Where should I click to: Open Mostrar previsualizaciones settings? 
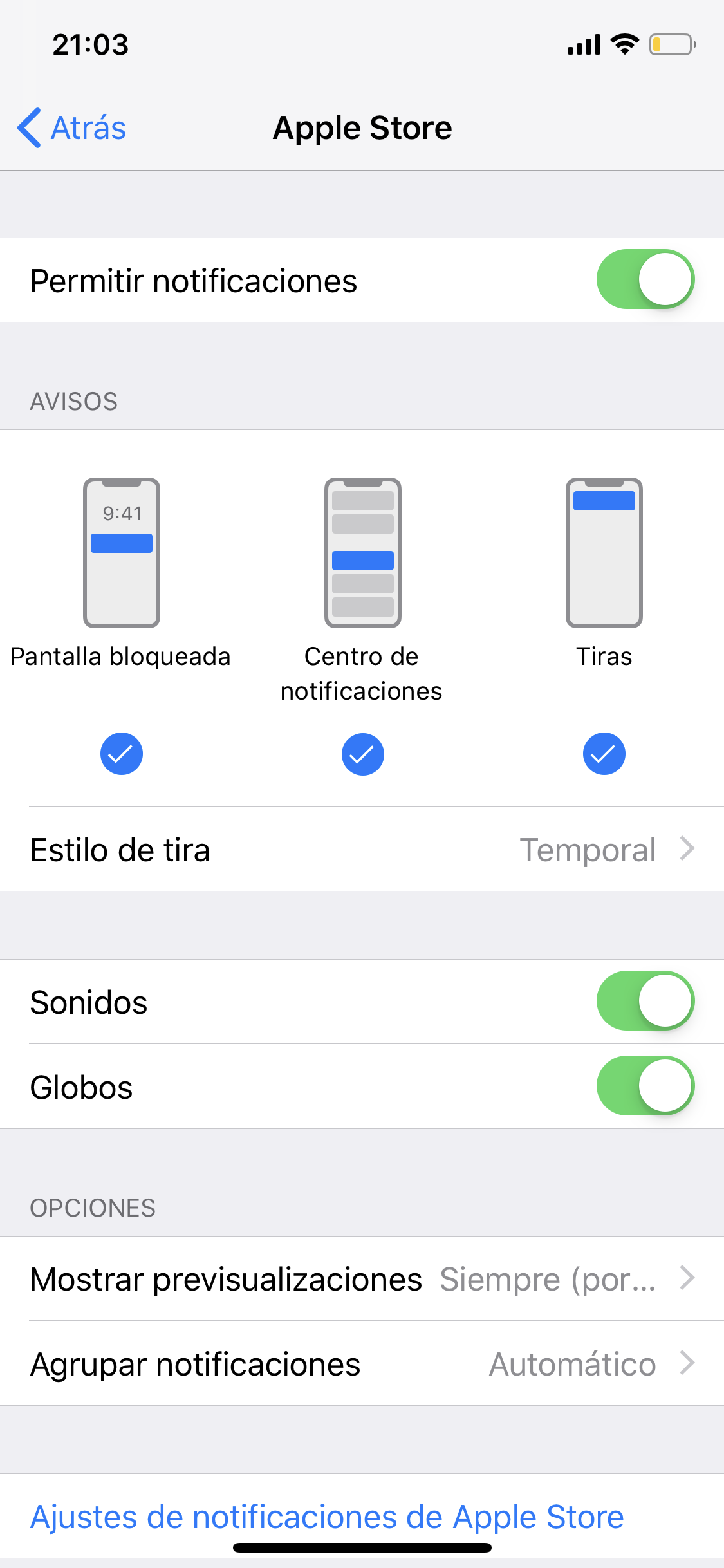click(x=362, y=1278)
